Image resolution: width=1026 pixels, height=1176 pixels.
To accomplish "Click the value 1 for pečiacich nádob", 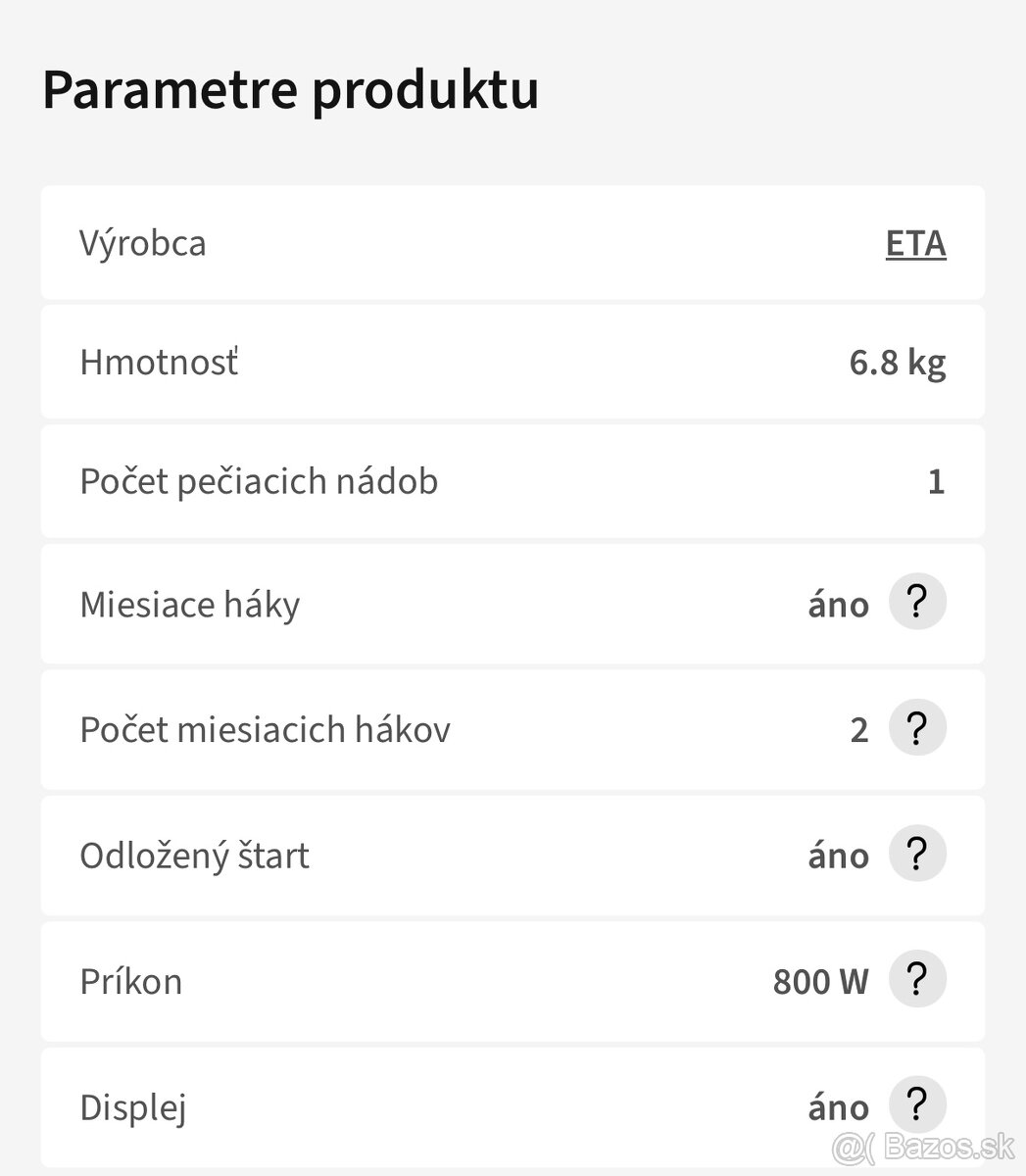I will 937,481.
